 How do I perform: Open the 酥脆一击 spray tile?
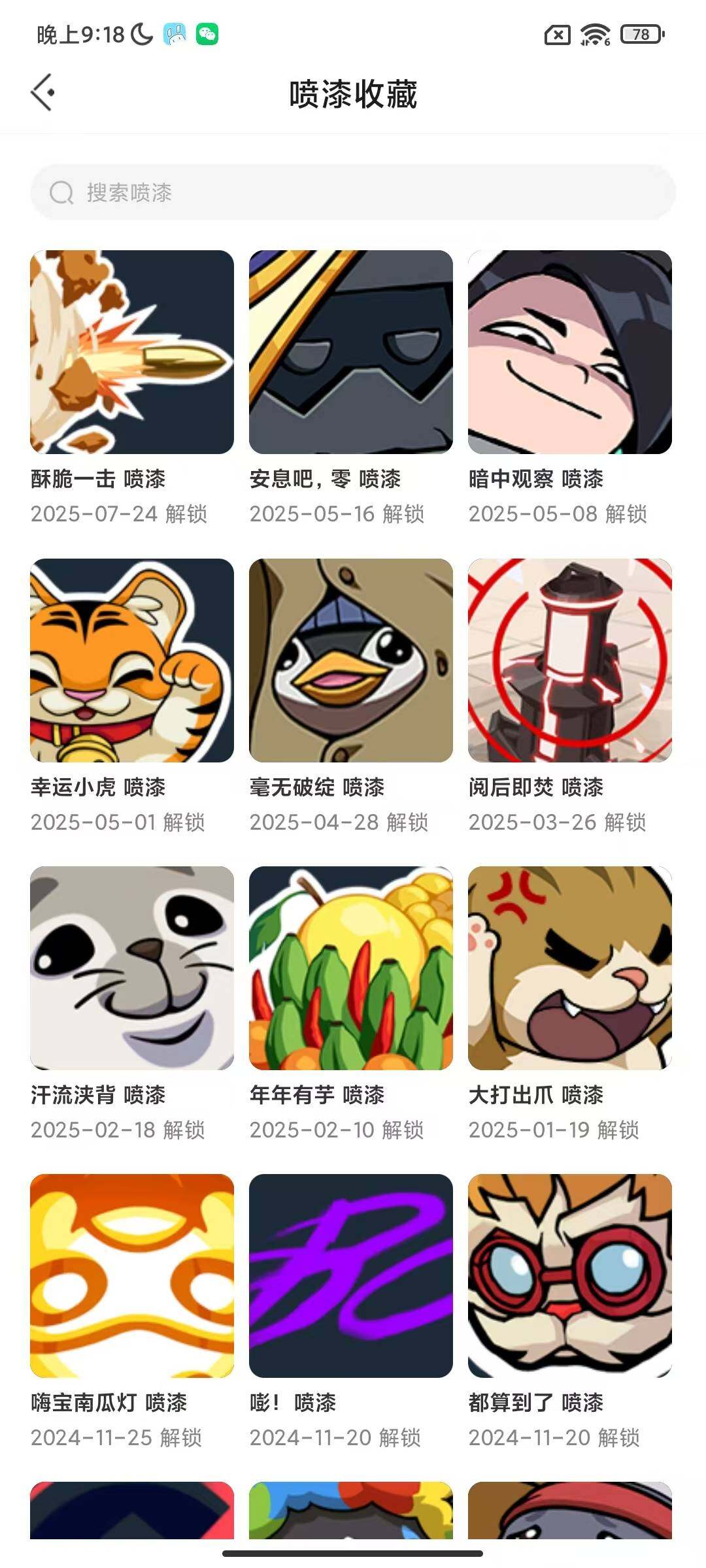(x=132, y=352)
